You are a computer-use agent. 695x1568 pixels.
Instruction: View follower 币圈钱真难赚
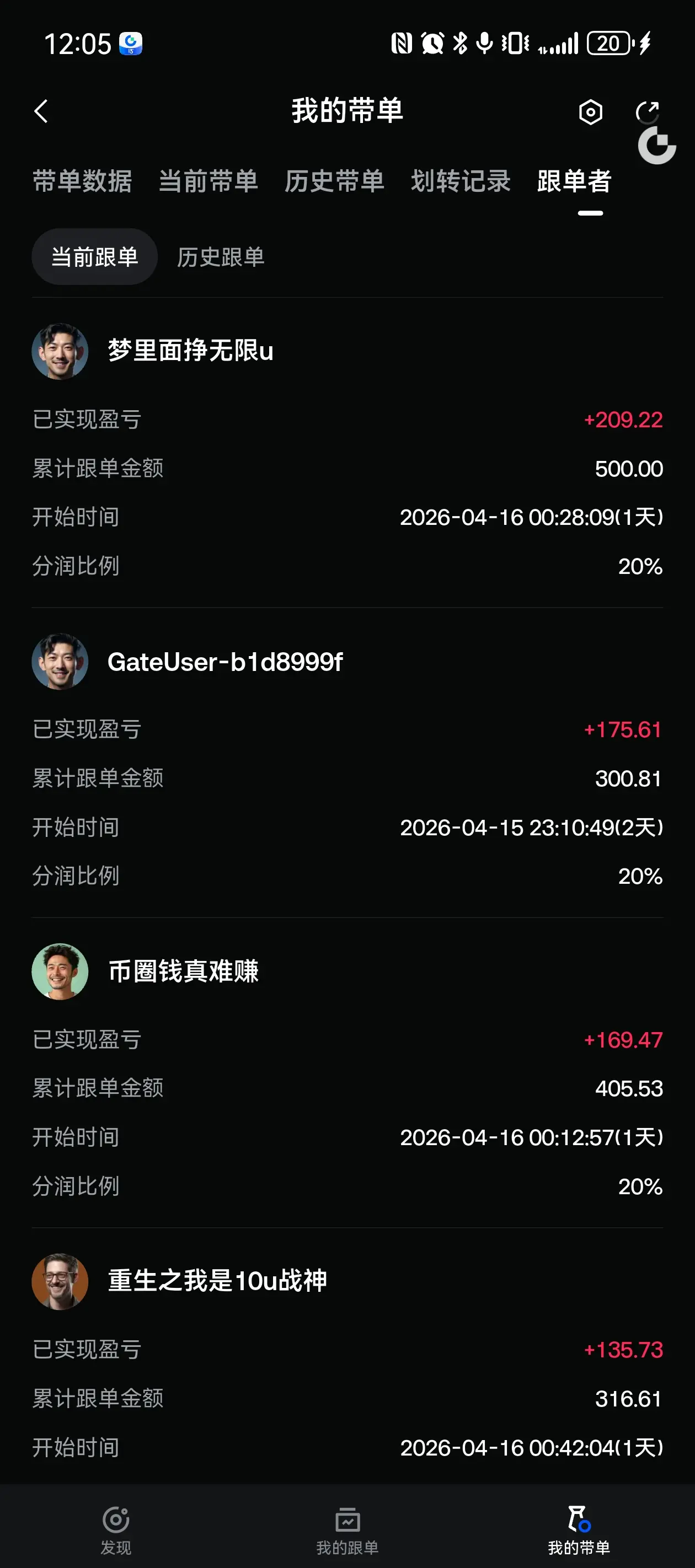pos(183,971)
